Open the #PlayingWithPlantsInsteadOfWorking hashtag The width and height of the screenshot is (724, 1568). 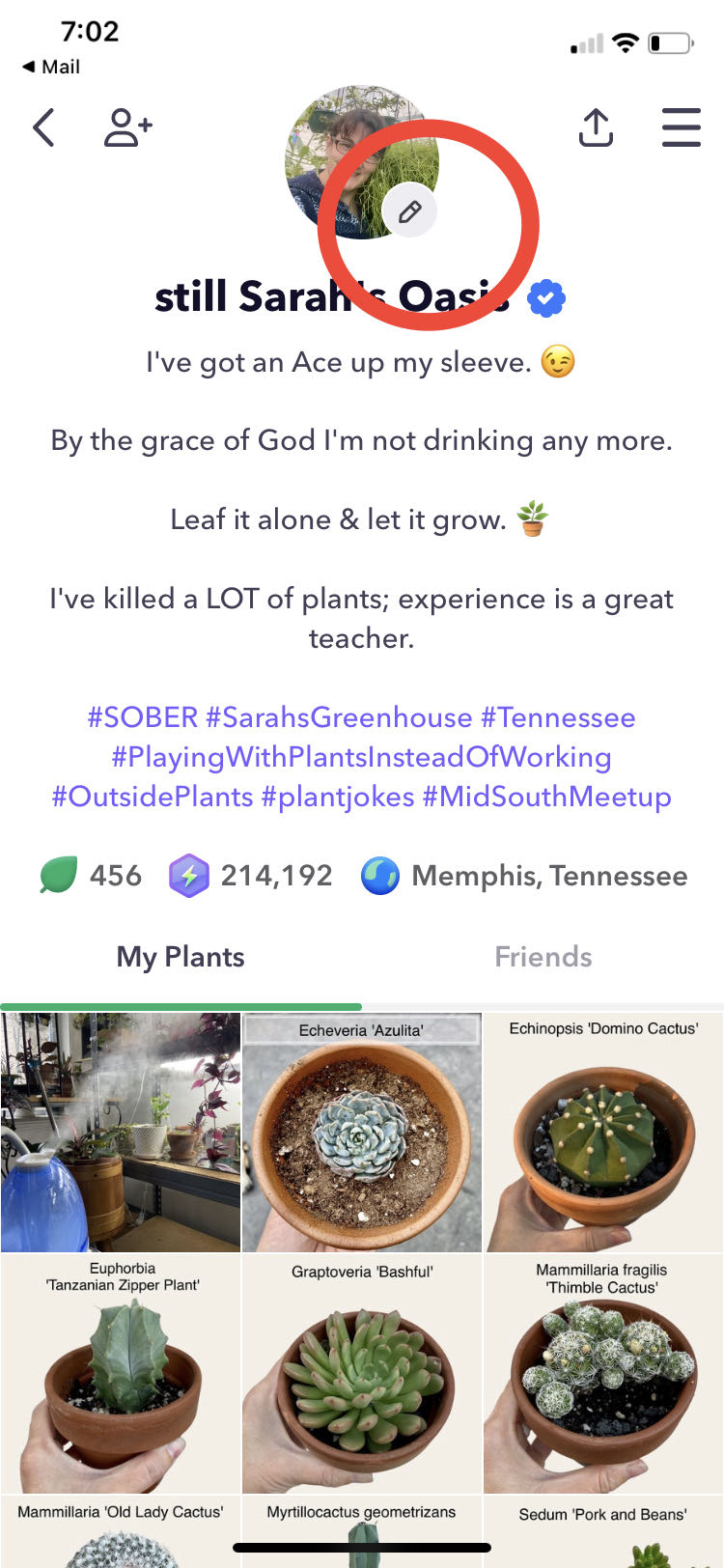[361, 757]
